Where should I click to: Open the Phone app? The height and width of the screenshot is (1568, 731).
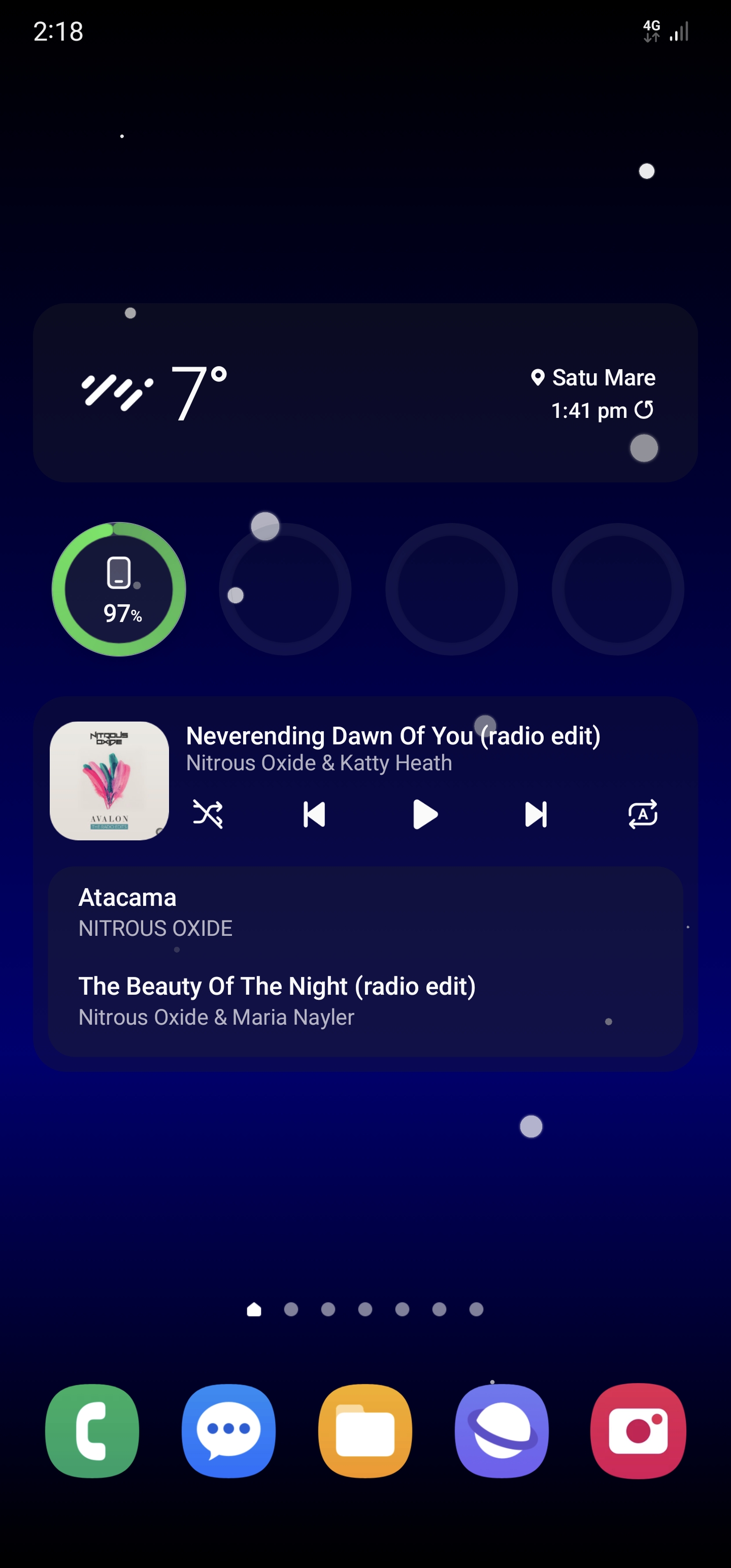point(92,1430)
